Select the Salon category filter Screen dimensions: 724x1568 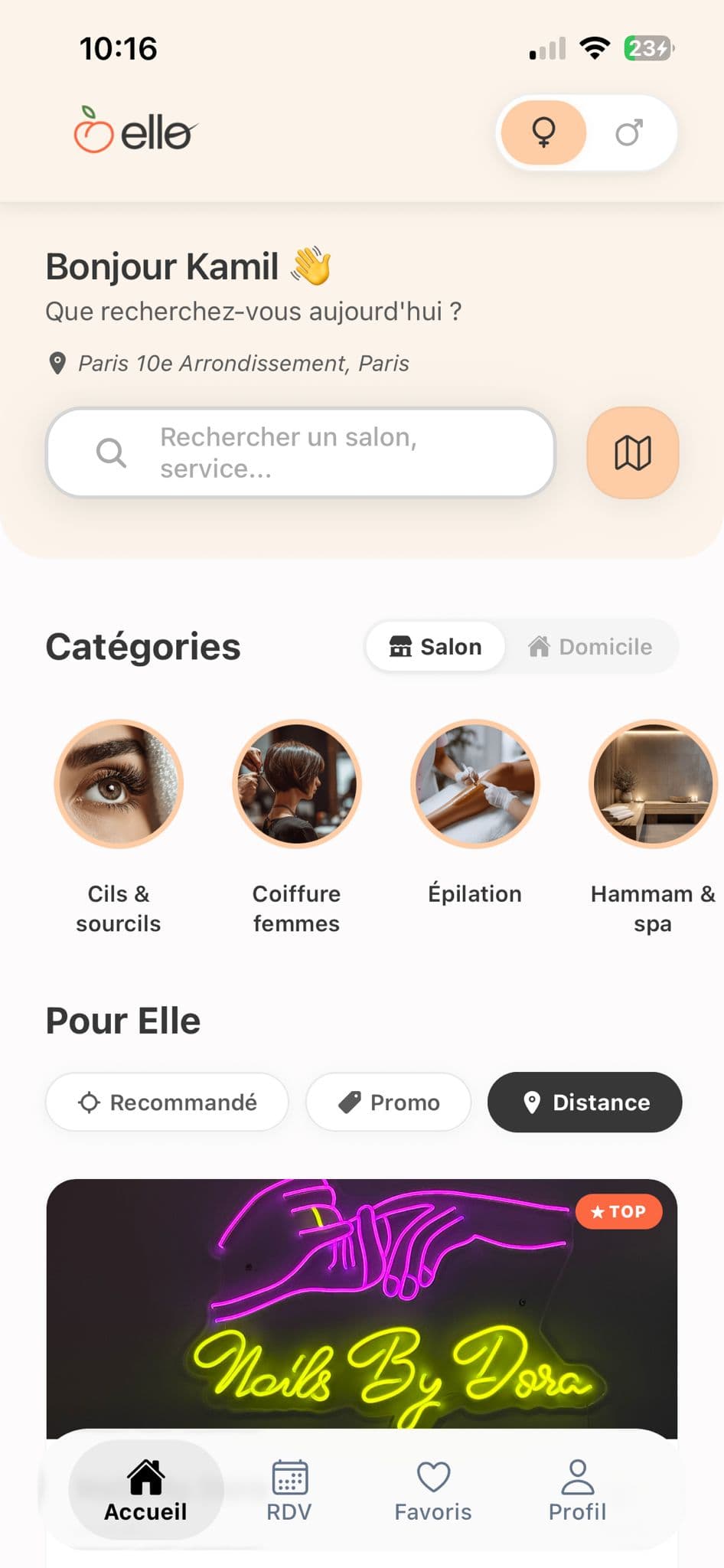[x=435, y=646]
